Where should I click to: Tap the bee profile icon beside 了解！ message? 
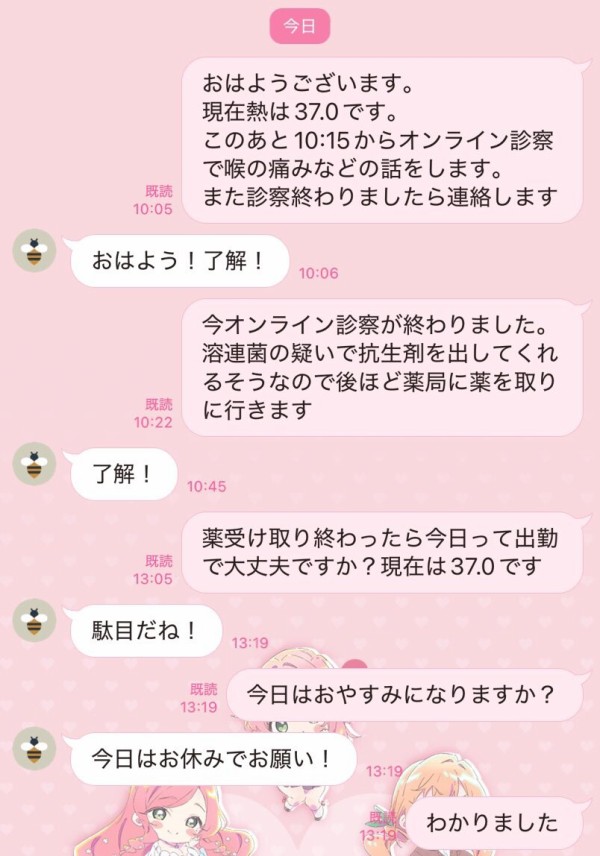click(34, 464)
